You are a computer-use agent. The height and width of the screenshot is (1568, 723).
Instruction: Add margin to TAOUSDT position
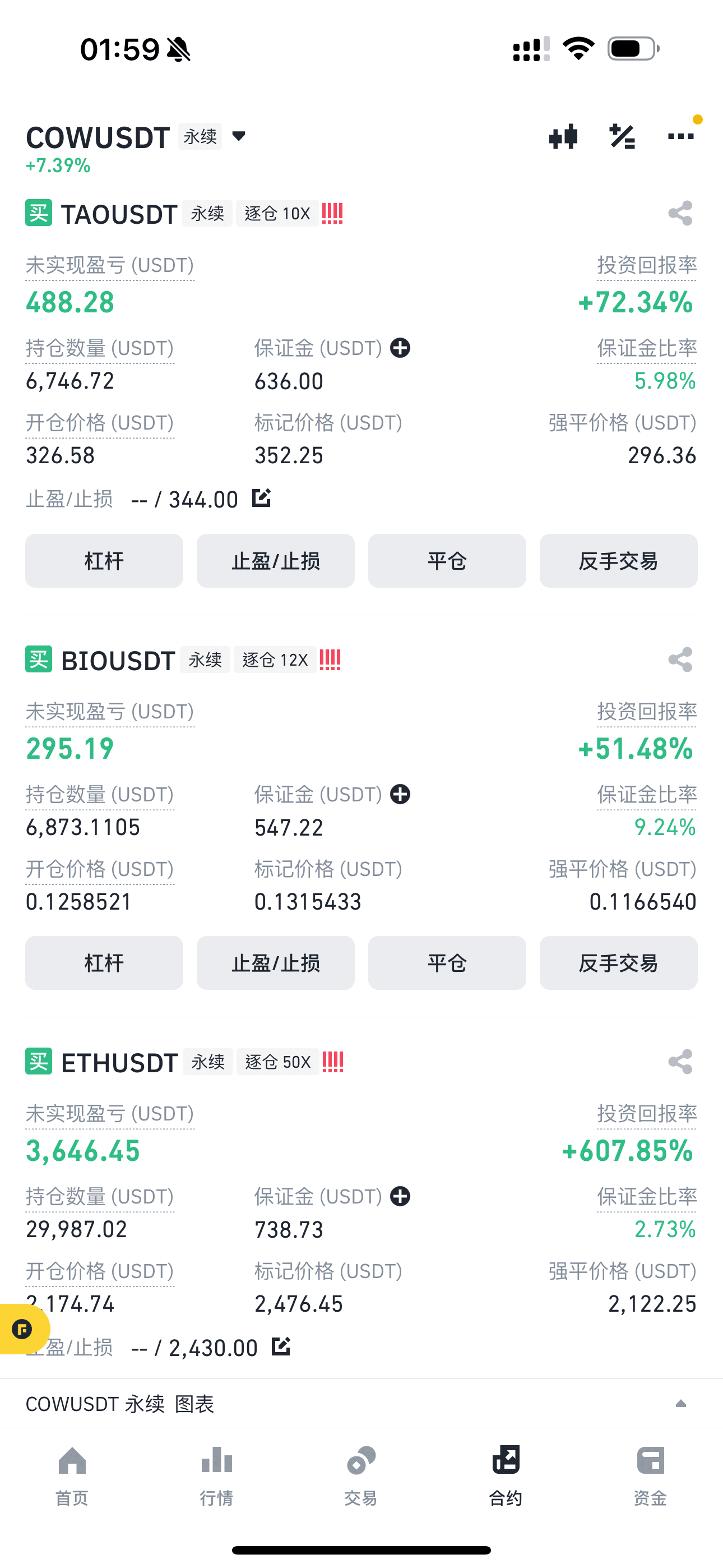400,348
